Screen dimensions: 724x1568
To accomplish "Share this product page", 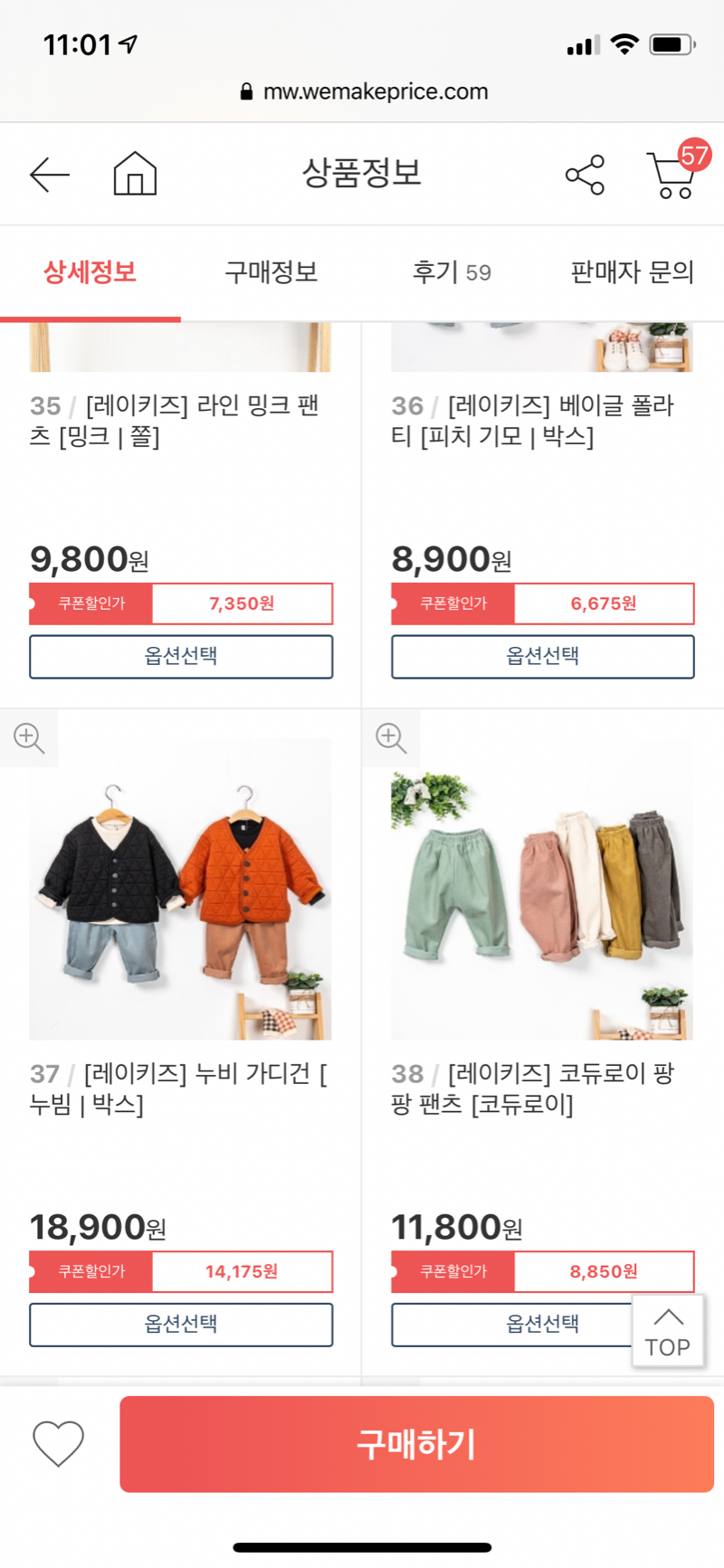I will click(x=585, y=175).
